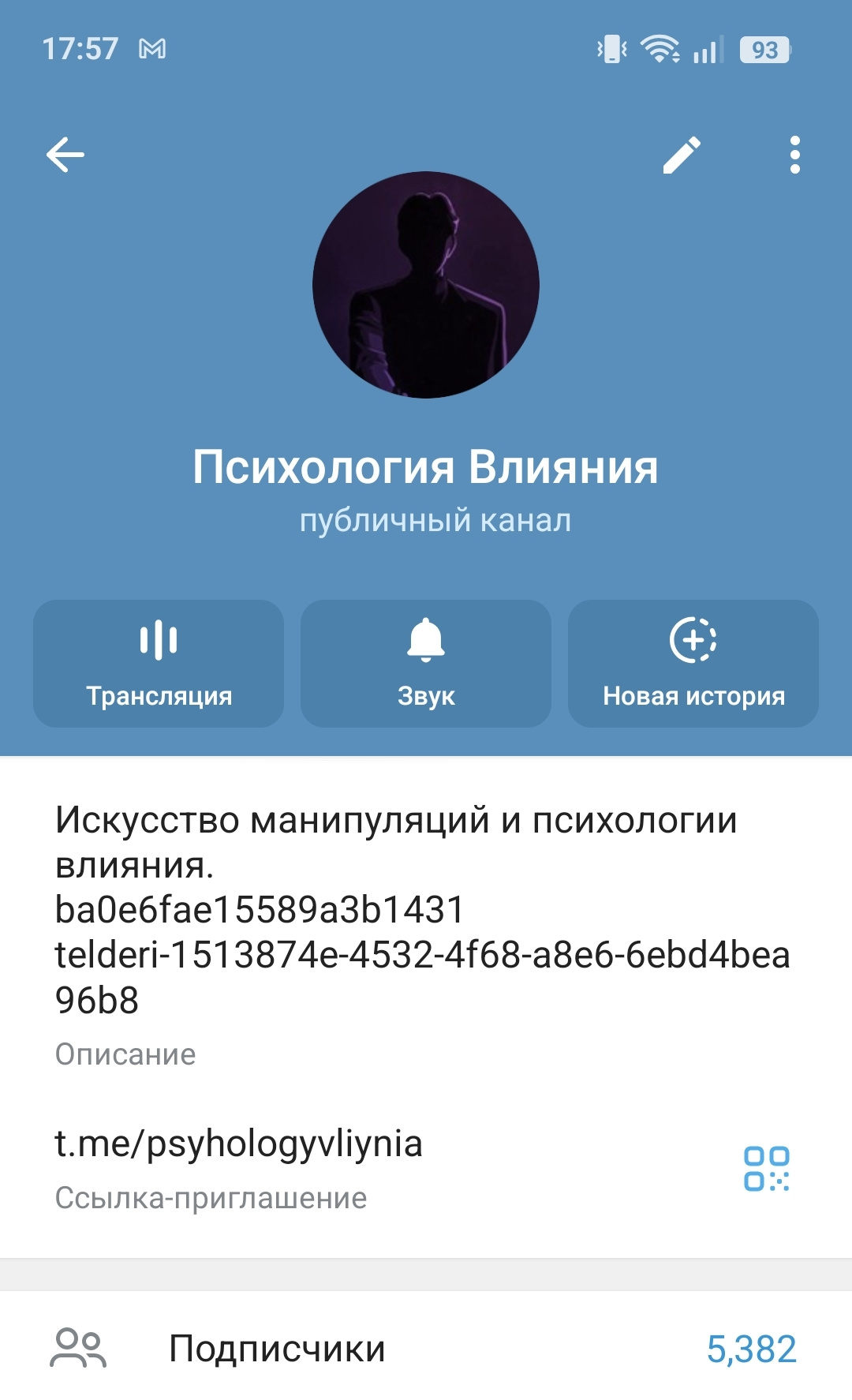Screen dimensions: 852x1400
Task: Open the three-dot overflow menu
Action: click(x=794, y=155)
